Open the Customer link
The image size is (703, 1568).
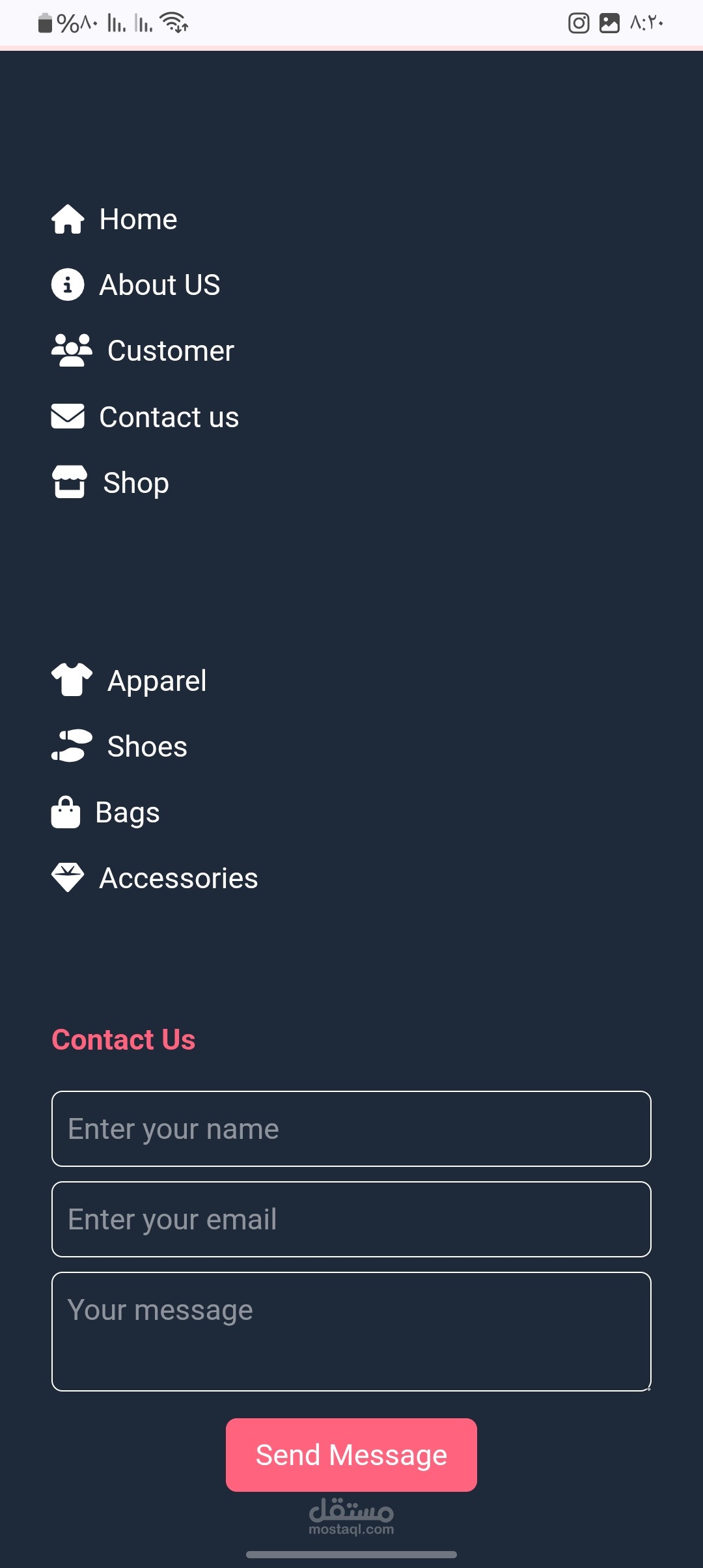click(x=143, y=351)
